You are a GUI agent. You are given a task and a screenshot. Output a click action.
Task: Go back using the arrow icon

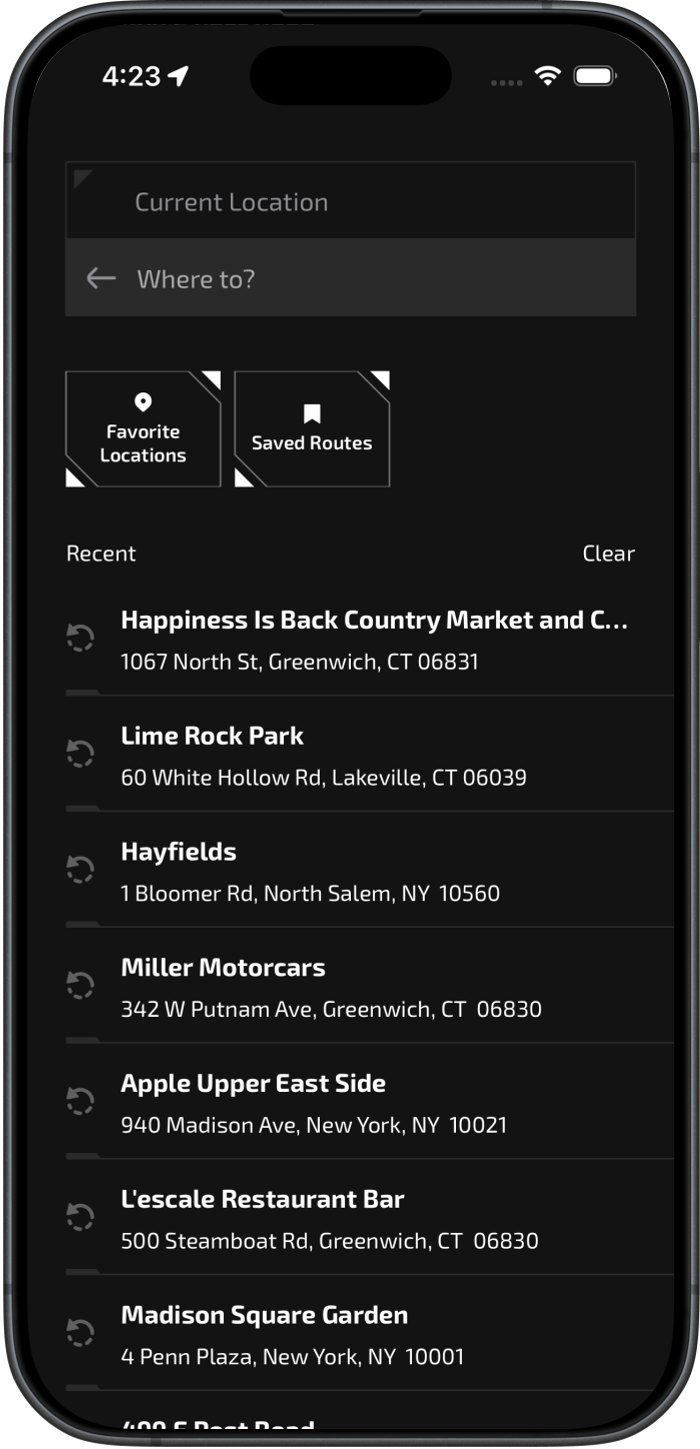(x=101, y=279)
